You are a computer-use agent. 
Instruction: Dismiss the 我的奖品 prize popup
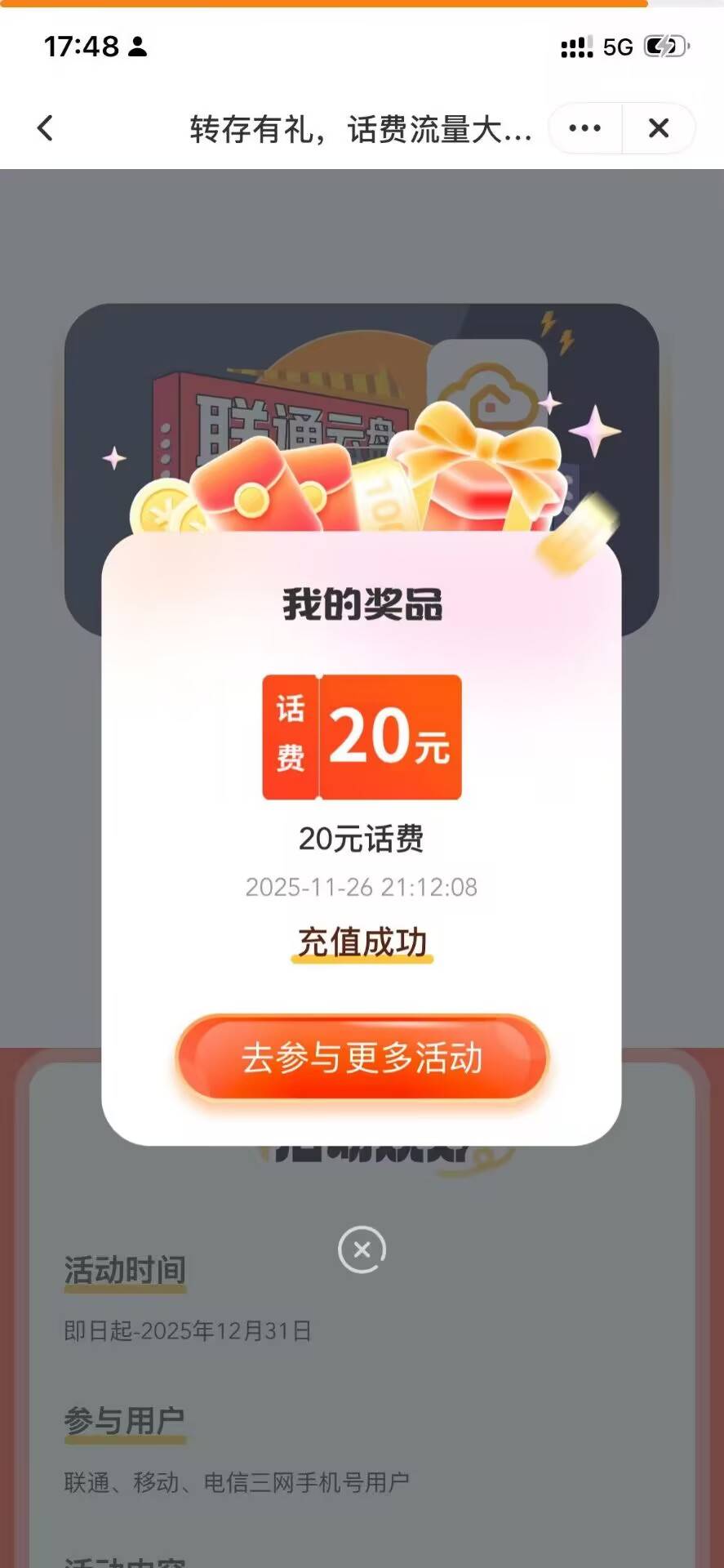pyautogui.click(x=362, y=1249)
